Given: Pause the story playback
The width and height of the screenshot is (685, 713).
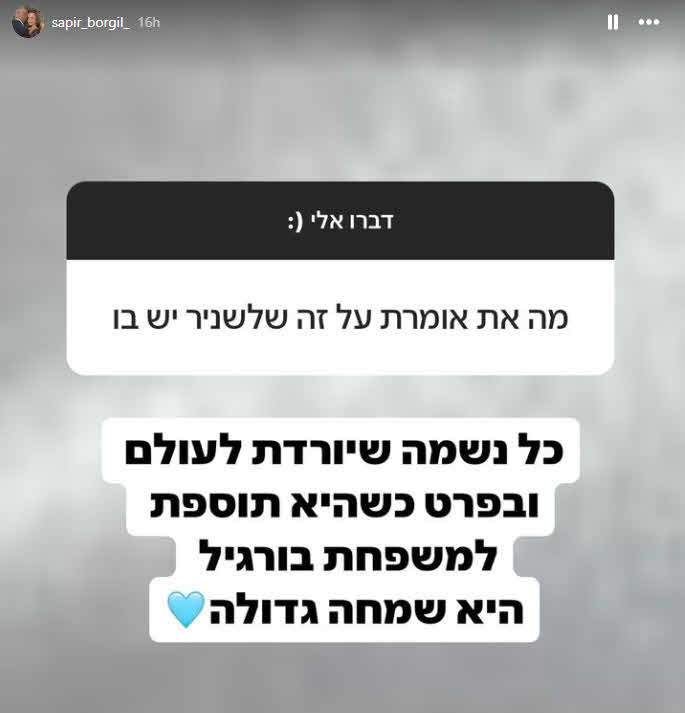Looking at the screenshot, I should click(x=612, y=22).
